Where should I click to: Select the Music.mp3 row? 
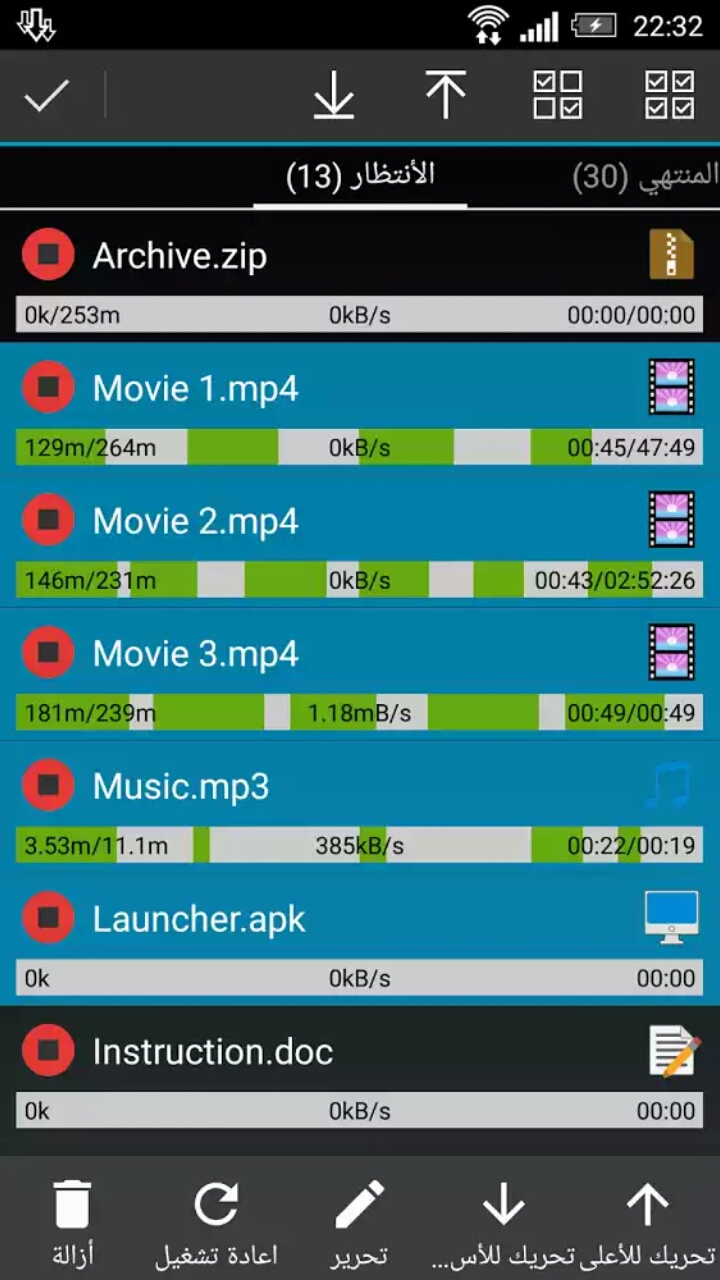point(360,807)
